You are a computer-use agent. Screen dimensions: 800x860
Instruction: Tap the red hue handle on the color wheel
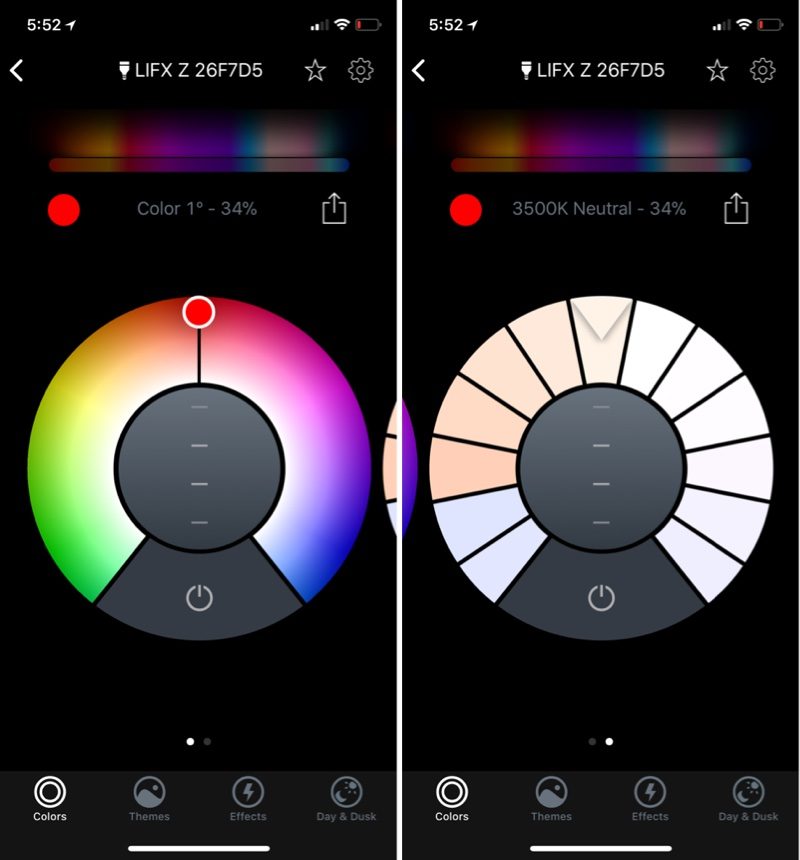(x=199, y=312)
